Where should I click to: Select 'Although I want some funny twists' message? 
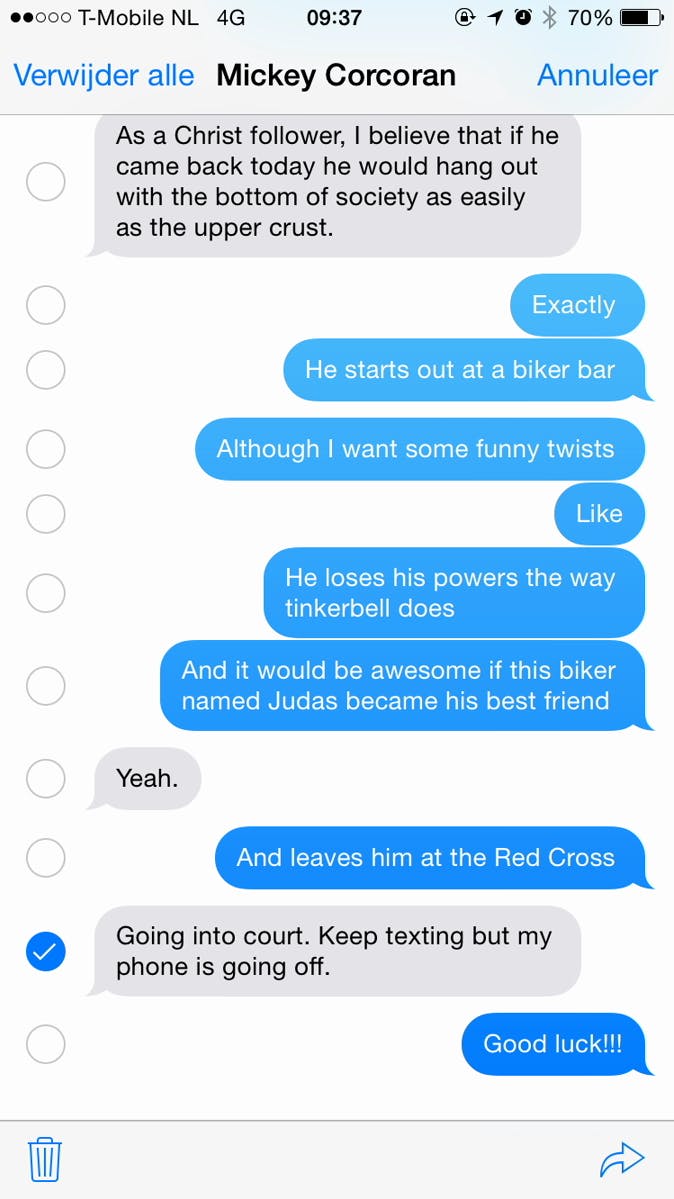(x=45, y=449)
